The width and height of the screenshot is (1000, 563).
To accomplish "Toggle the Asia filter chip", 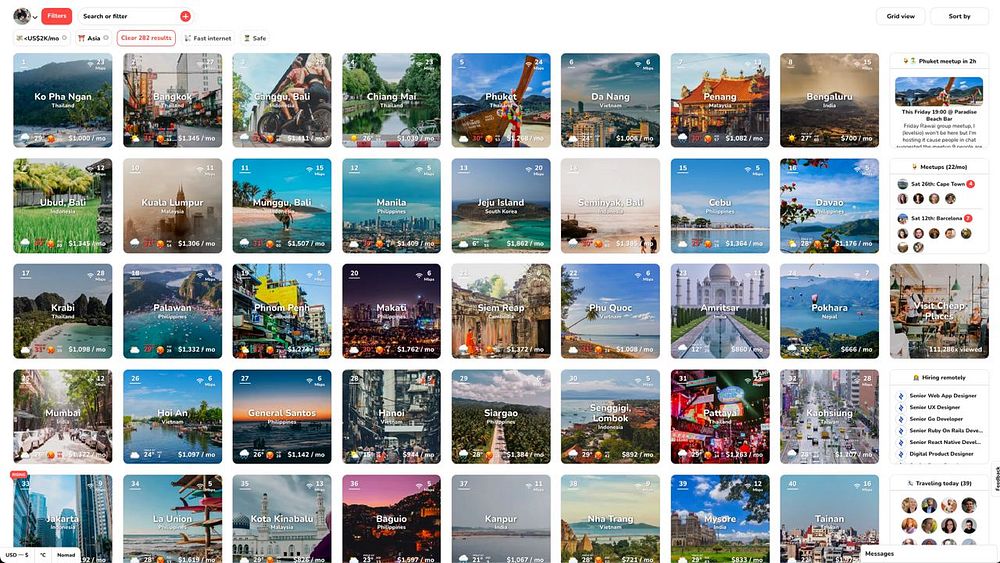I will 91,38.
